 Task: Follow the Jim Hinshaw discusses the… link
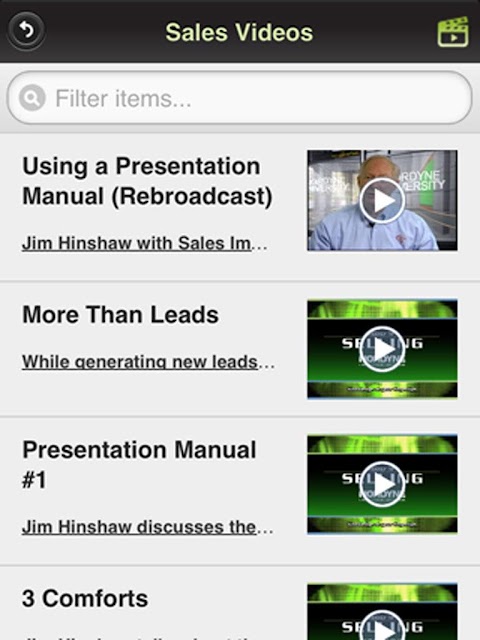[x=147, y=527]
